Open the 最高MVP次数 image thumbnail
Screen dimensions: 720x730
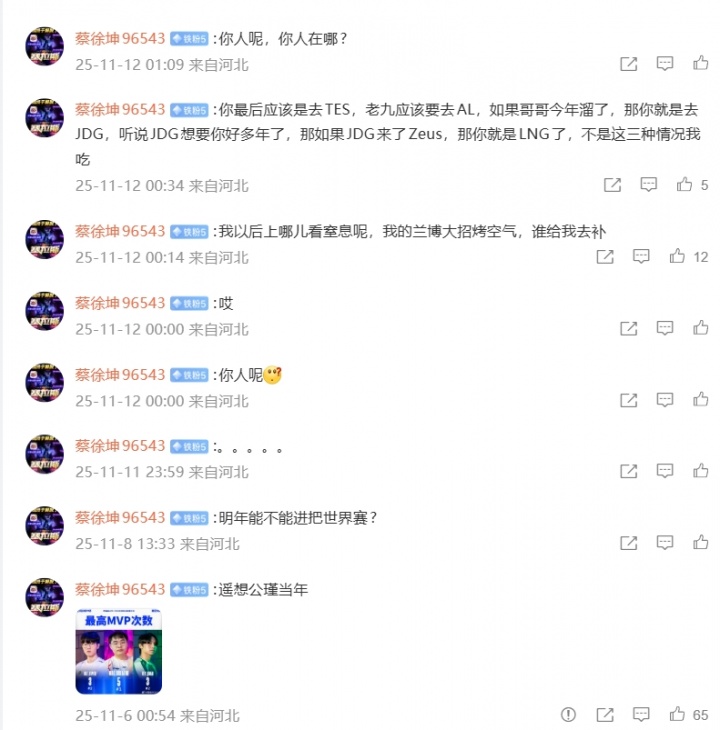pos(120,654)
